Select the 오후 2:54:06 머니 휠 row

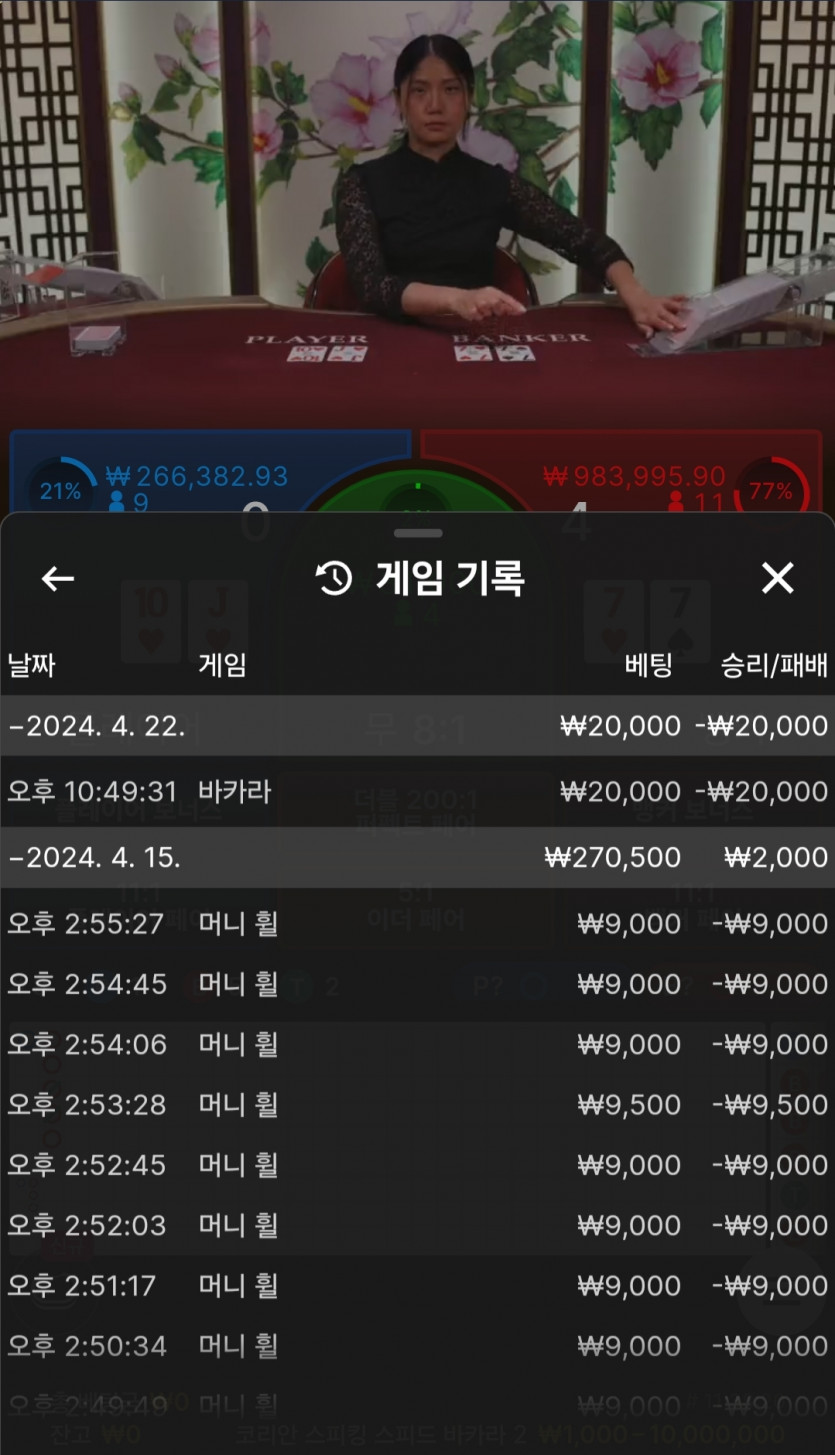point(417,1044)
